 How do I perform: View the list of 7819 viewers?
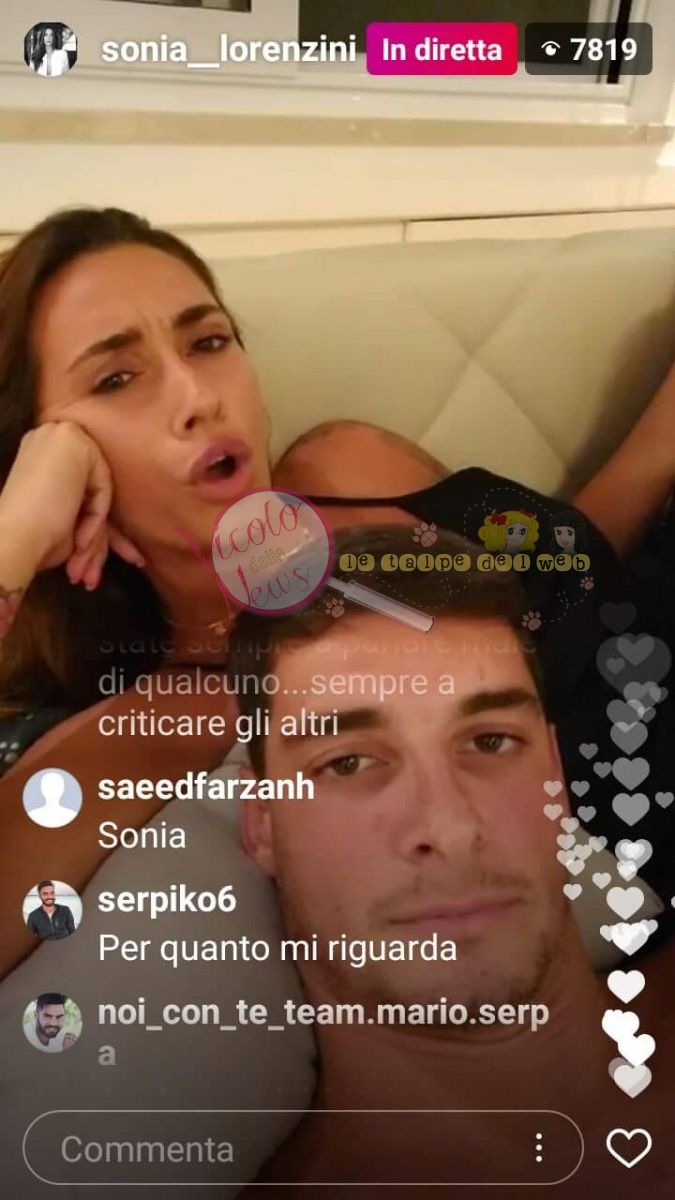588,50
